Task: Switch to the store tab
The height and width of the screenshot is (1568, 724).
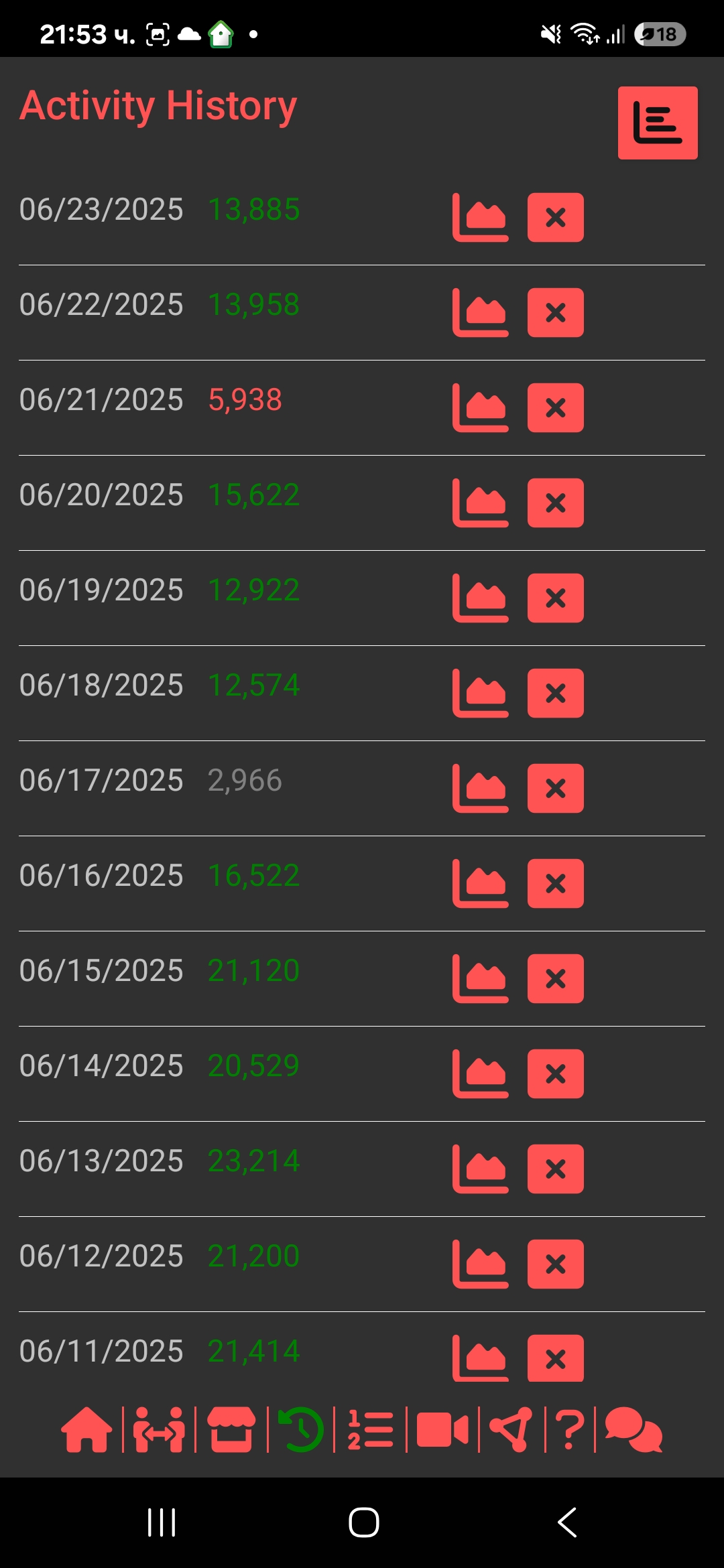Action: [x=231, y=1430]
